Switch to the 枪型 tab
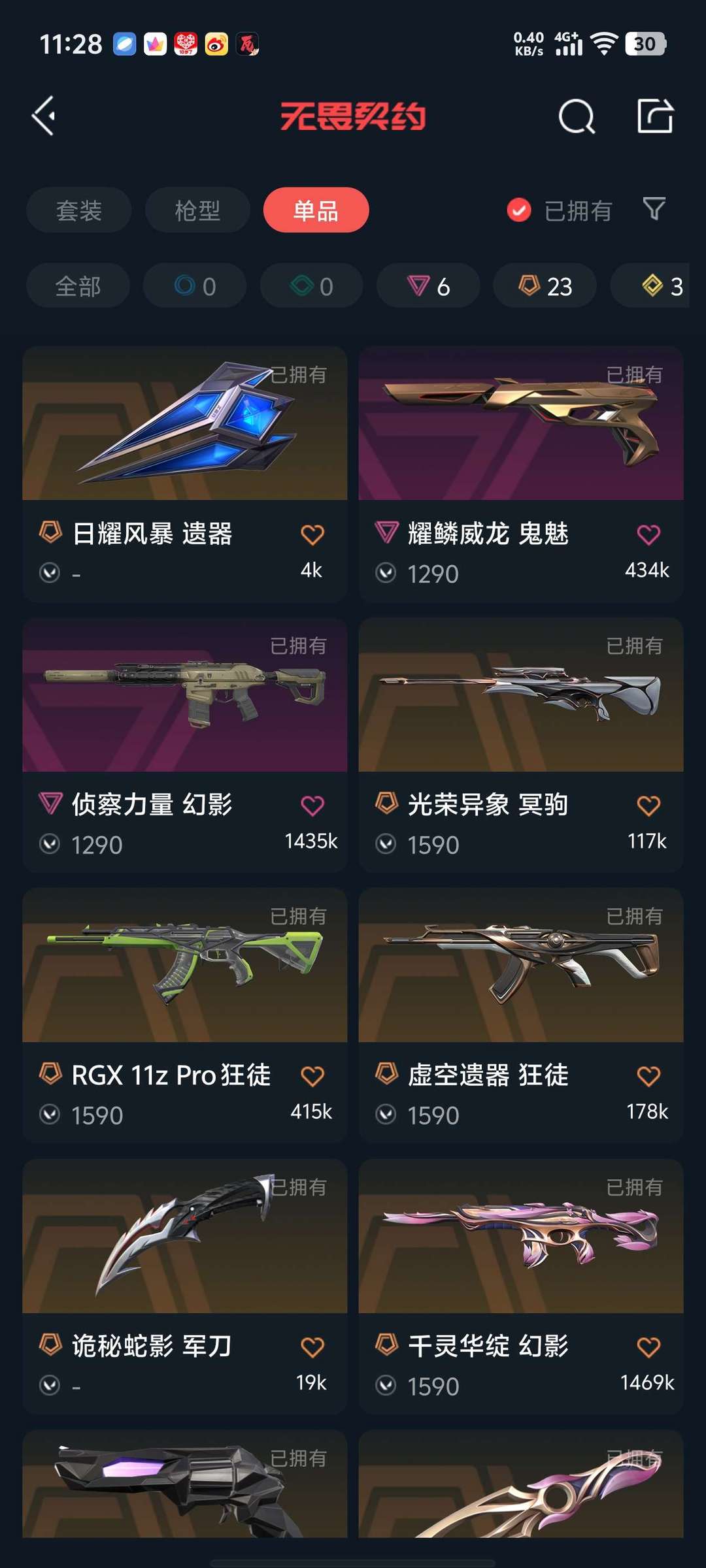This screenshot has width=706, height=1568. point(197,210)
